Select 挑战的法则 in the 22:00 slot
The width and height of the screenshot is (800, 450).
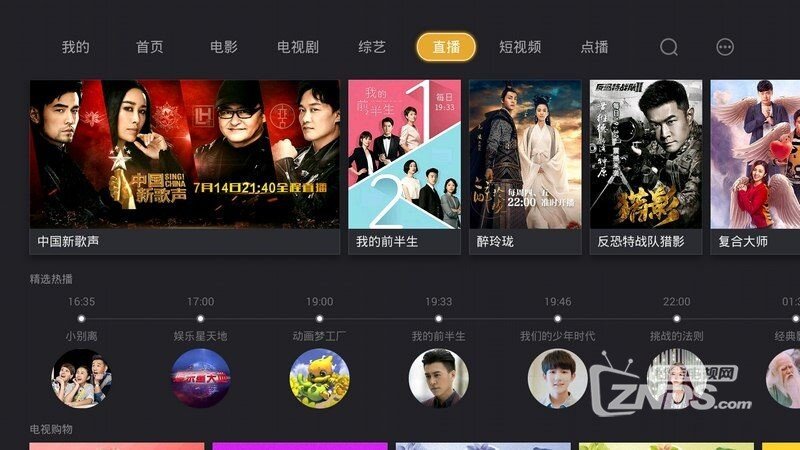coord(677,378)
